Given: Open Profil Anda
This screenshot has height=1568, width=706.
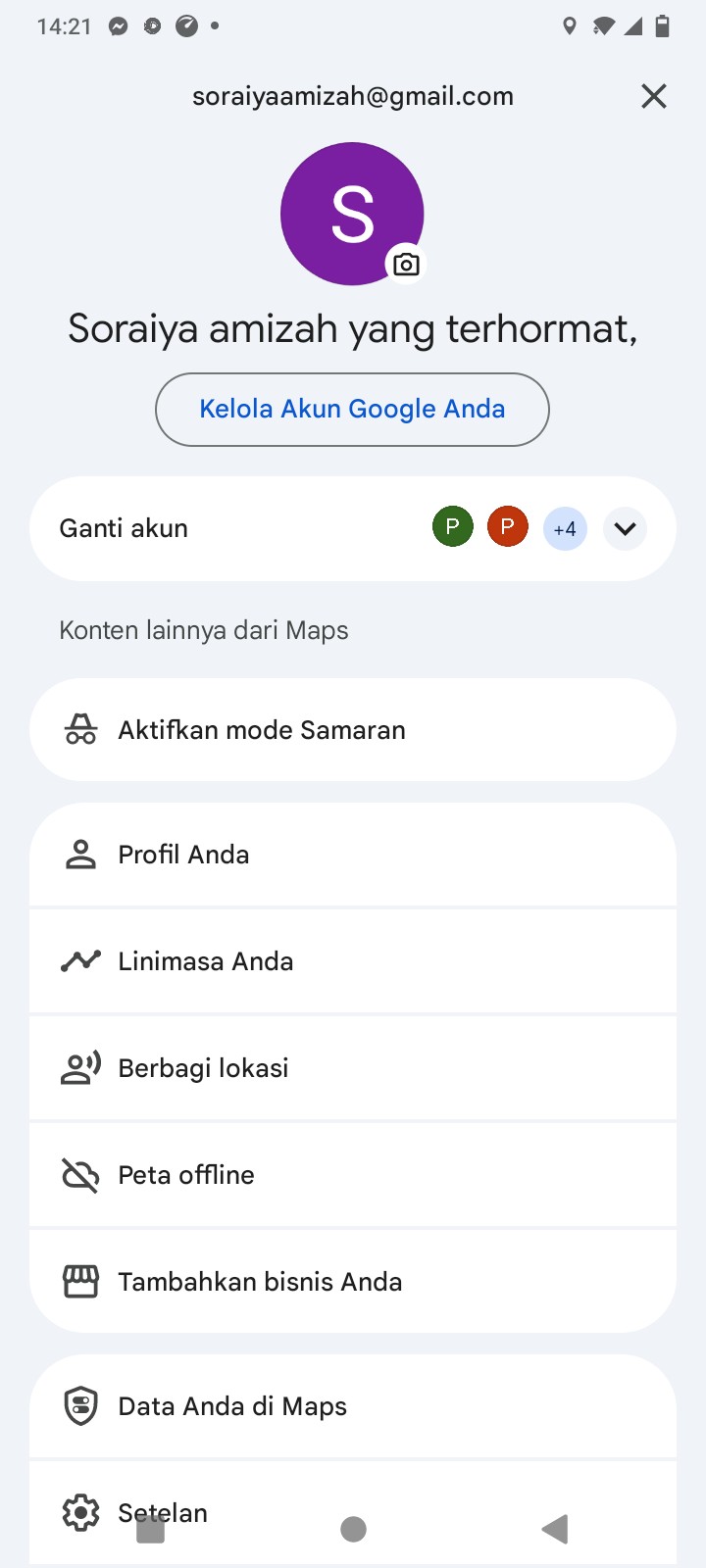Looking at the screenshot, I should pyautogui.click(x=353, y=855).
